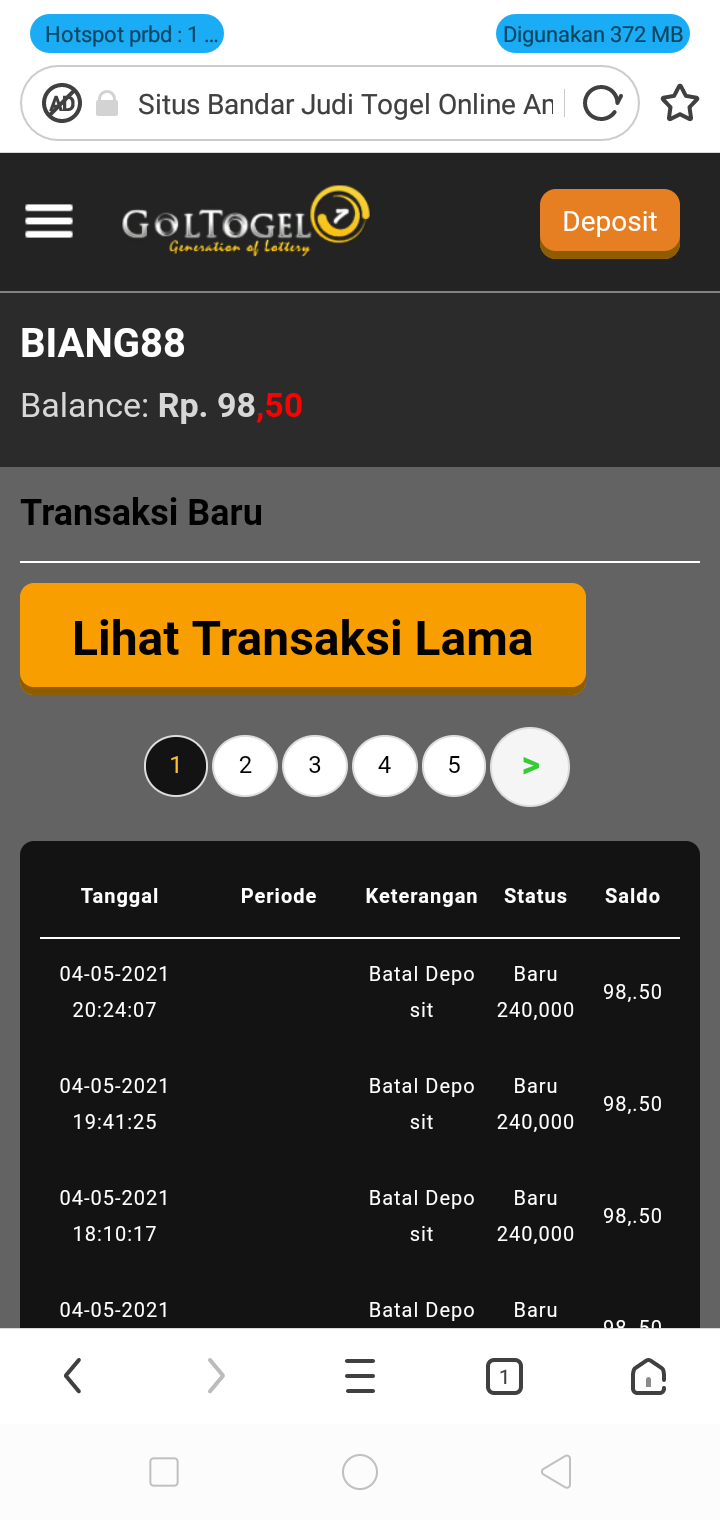
Task: Open the browser tab switcher
Action: click(504, 1377)
